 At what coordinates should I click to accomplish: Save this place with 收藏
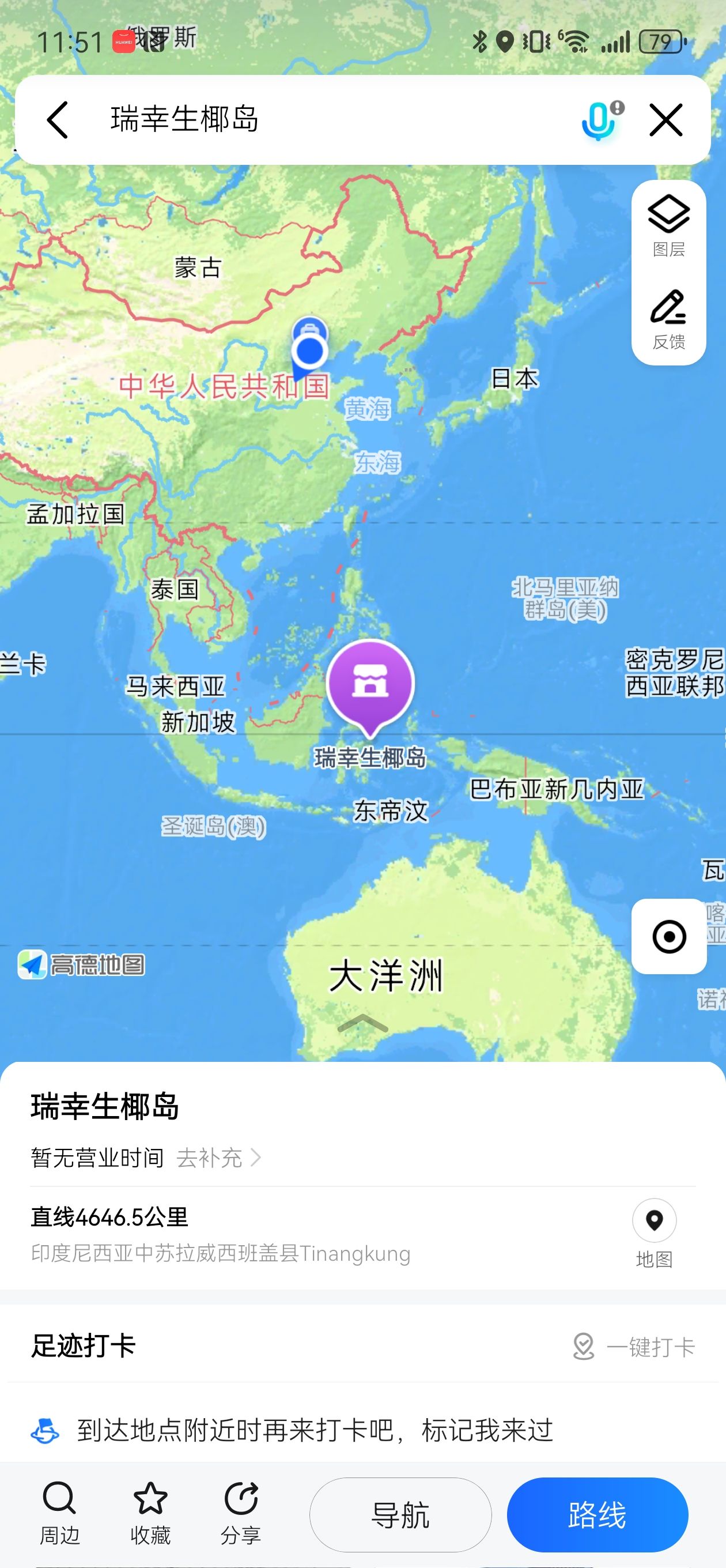(150, 1514)
